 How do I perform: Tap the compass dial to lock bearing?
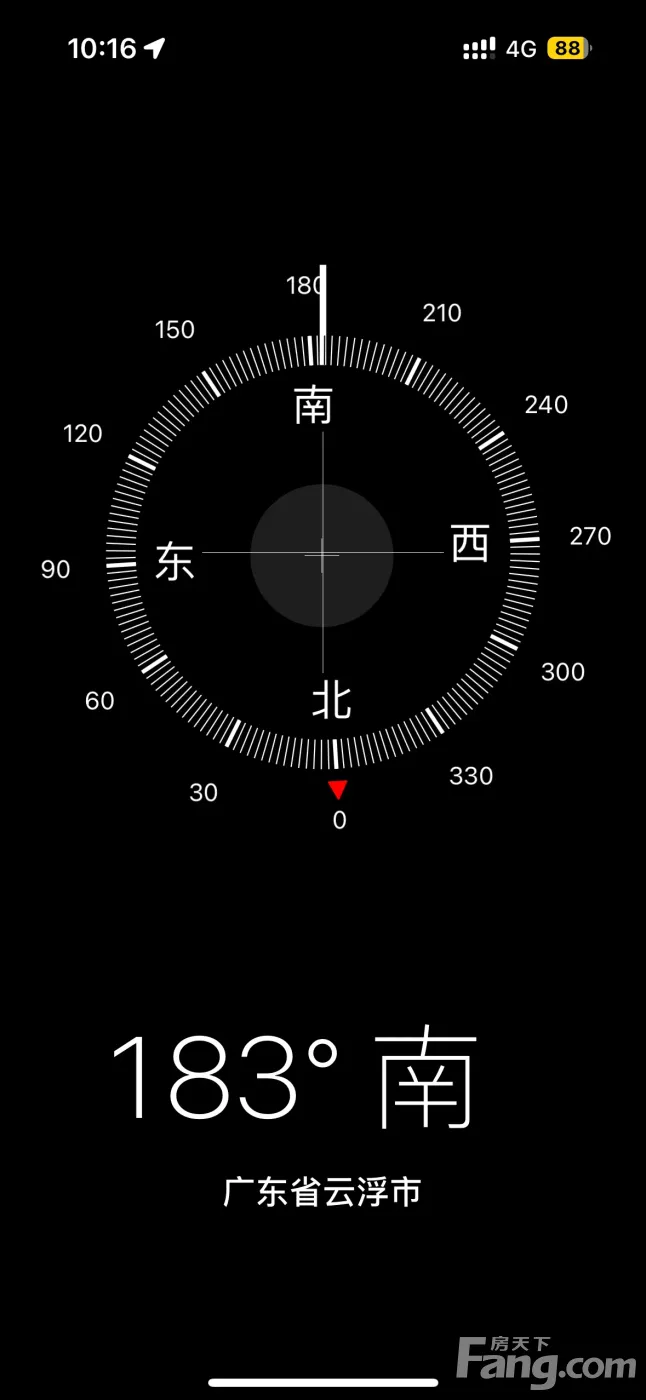322,555
